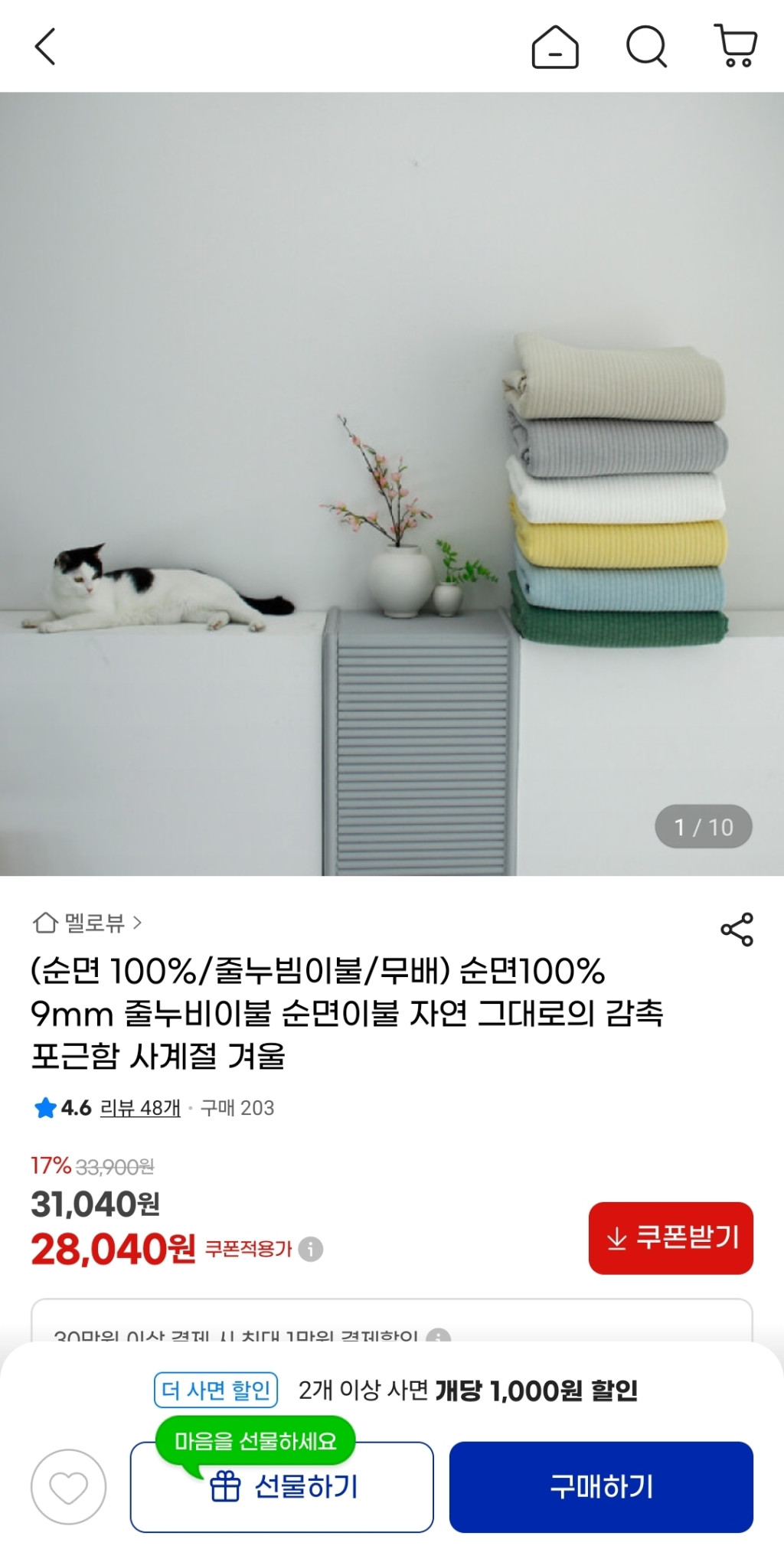Image resolution: width=784 pixels, height=1549 pixels.
Task: Go back using the top arrow
Action: [x=46, y=47]
